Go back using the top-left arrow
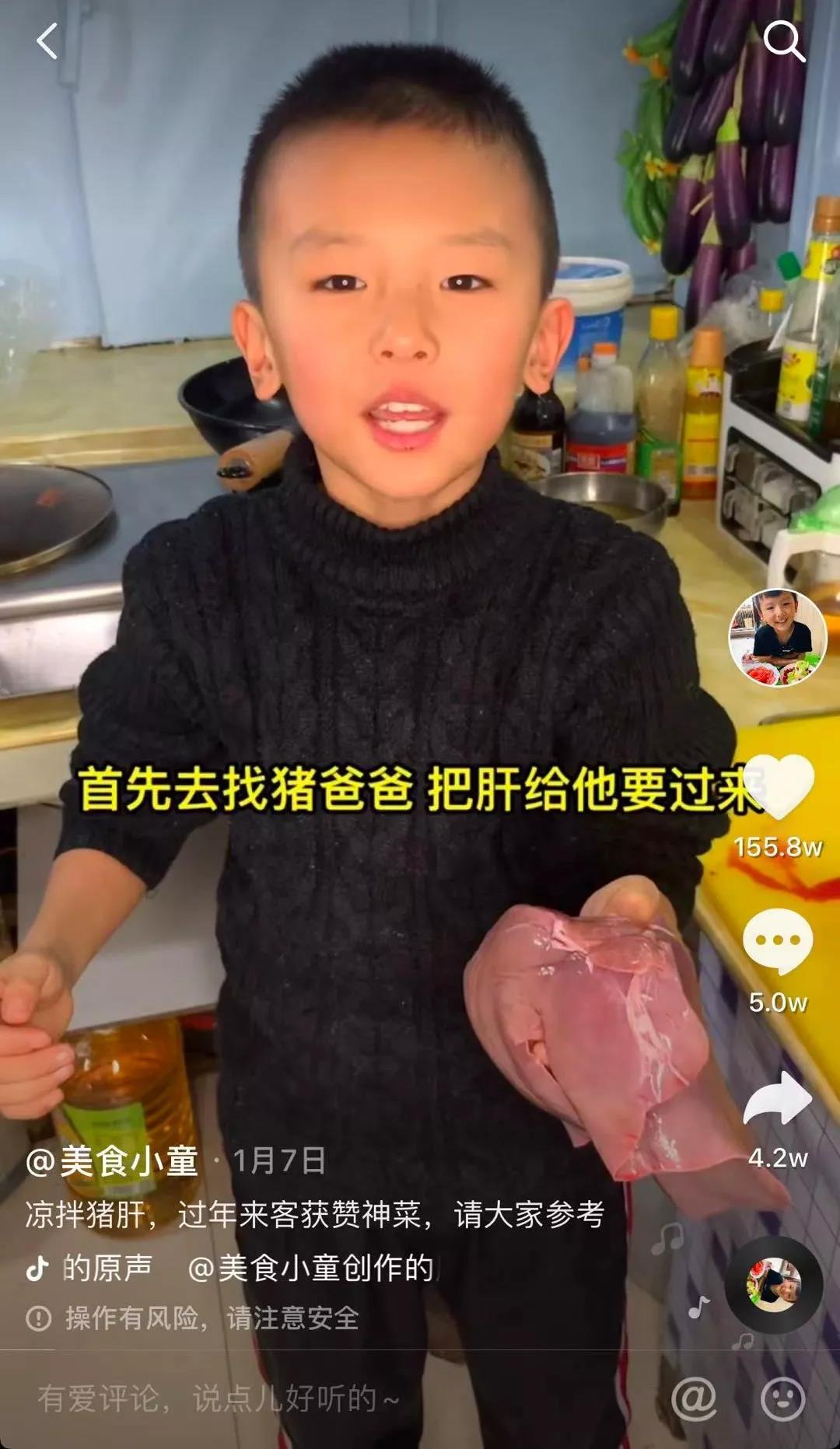The width and height of the screenshot is (840, 1449). (47, 41)
